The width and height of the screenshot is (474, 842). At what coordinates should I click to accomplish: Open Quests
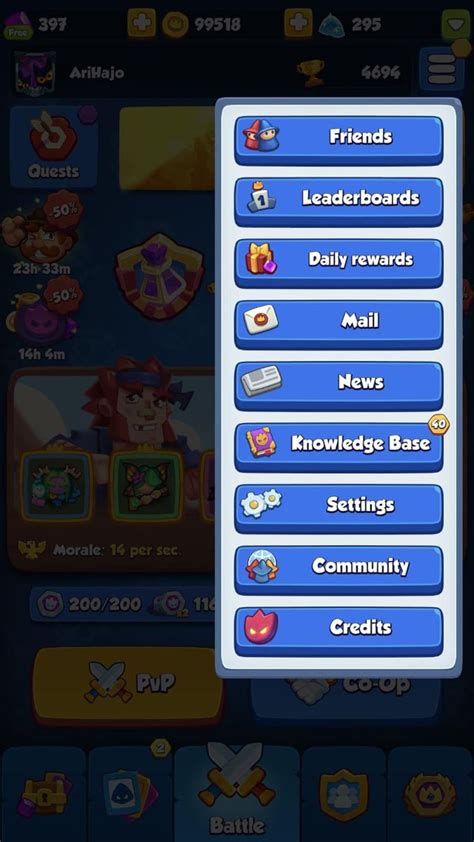pyautogui.click(x=53, y=147)
